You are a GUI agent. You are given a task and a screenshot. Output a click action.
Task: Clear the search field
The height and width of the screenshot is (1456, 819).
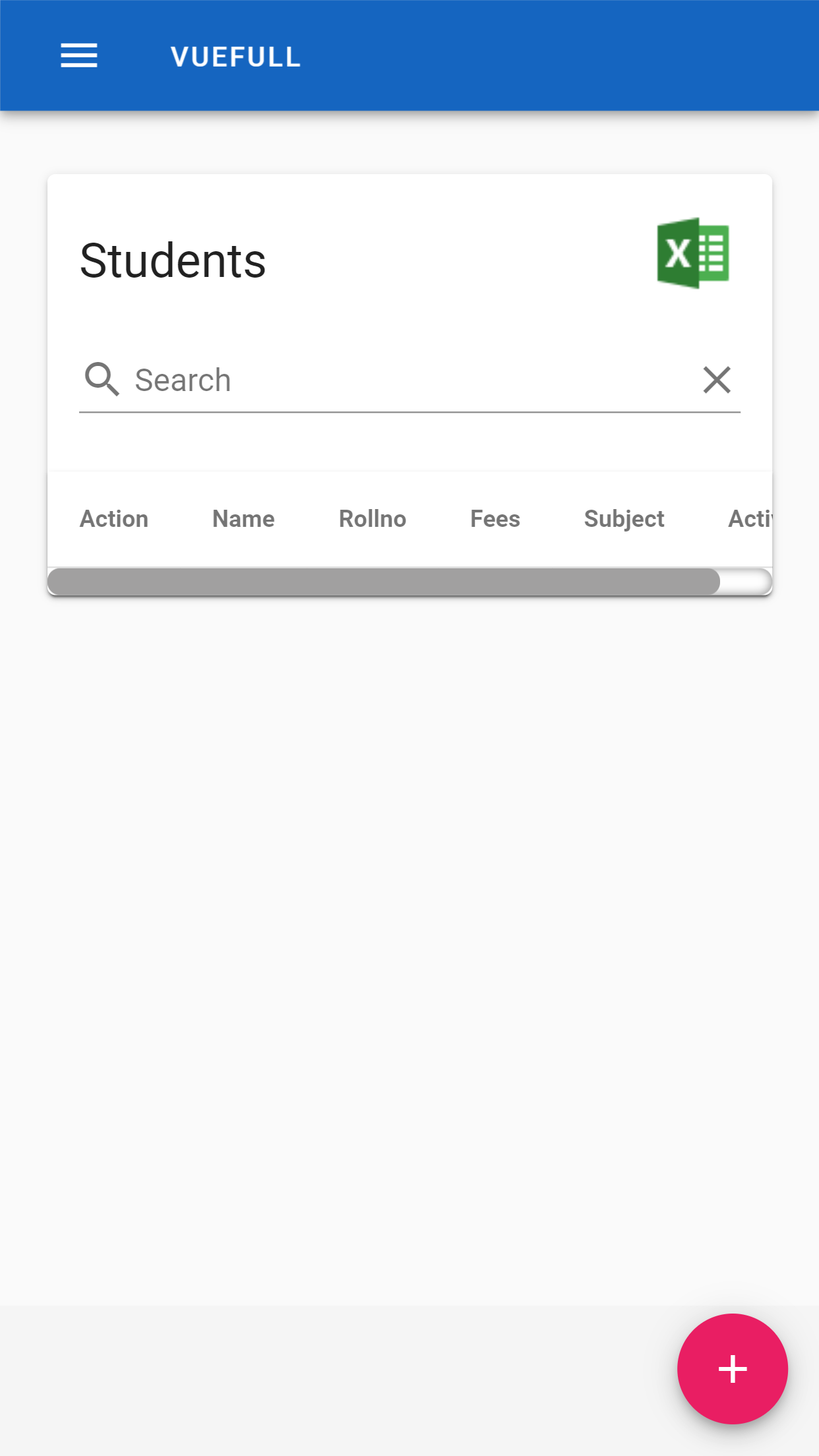(x=717, y=380)
